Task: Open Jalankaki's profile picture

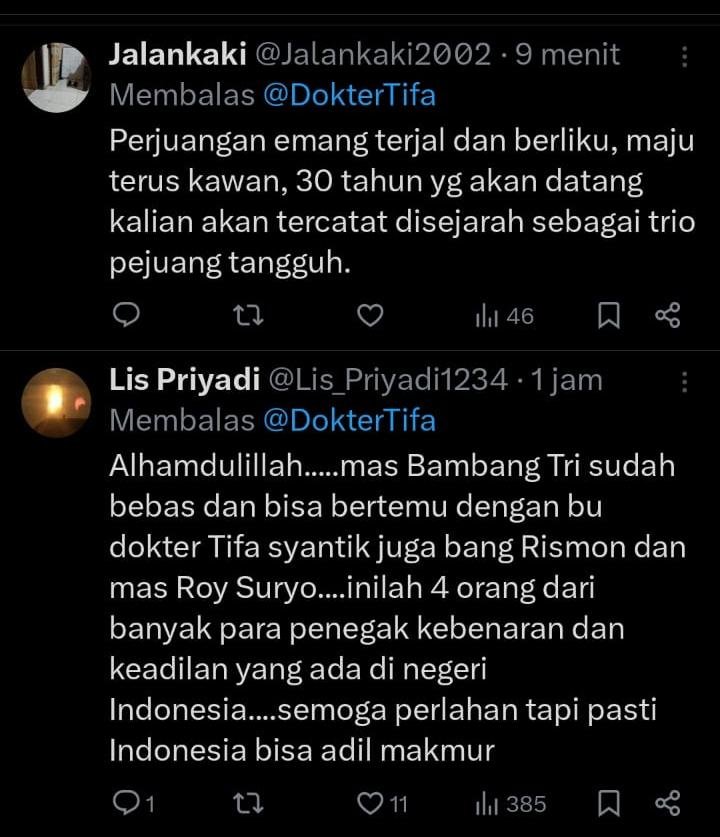Action: [55, 77]
